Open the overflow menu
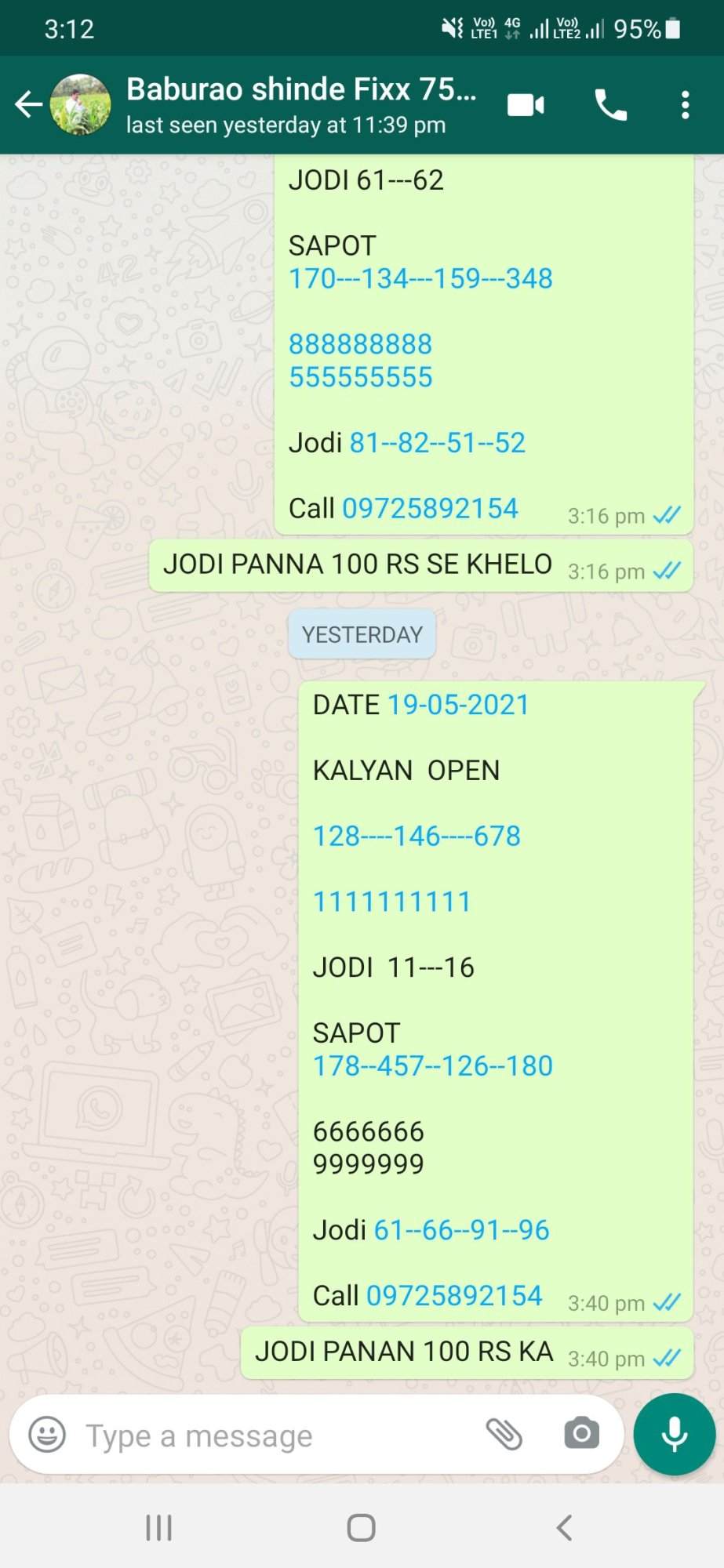Image resolution: width=724 pixels, height=1568 pixels. coord(685,104)
